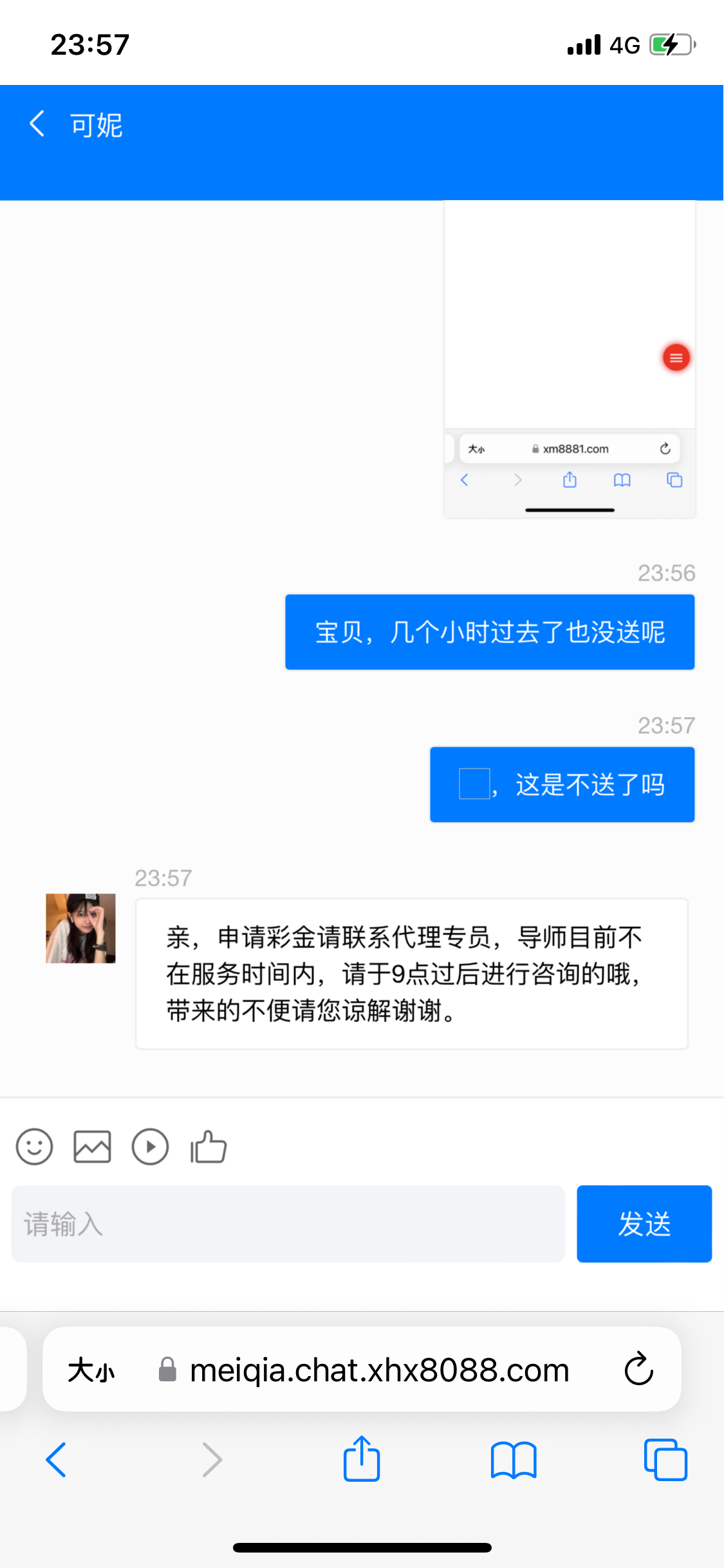Focus the 请输入 message field
This screenshot has width=724, height=1568.
coord(288,1224)
